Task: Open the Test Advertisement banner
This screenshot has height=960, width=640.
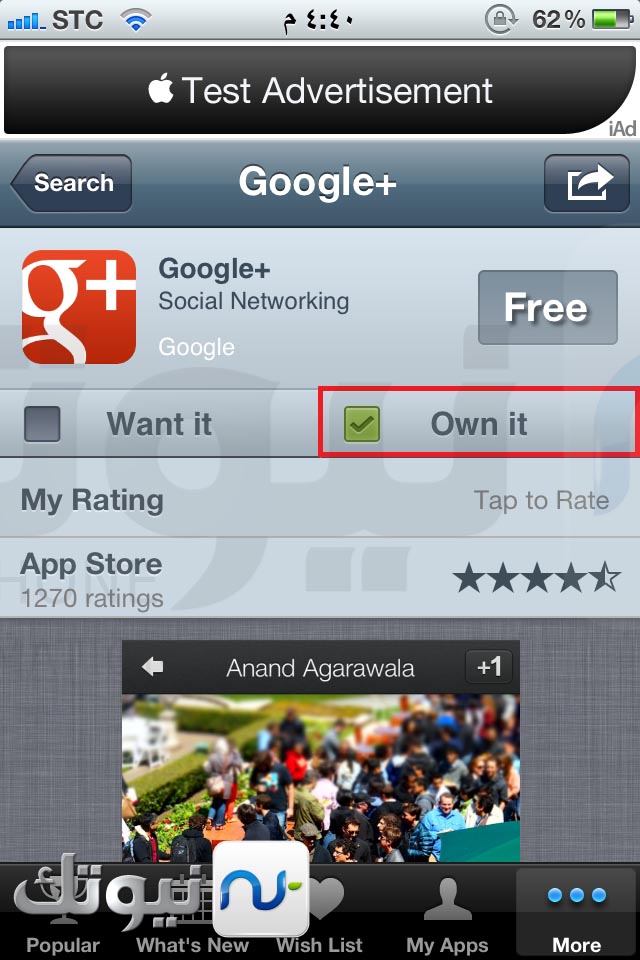Action: tap(320, 91)
